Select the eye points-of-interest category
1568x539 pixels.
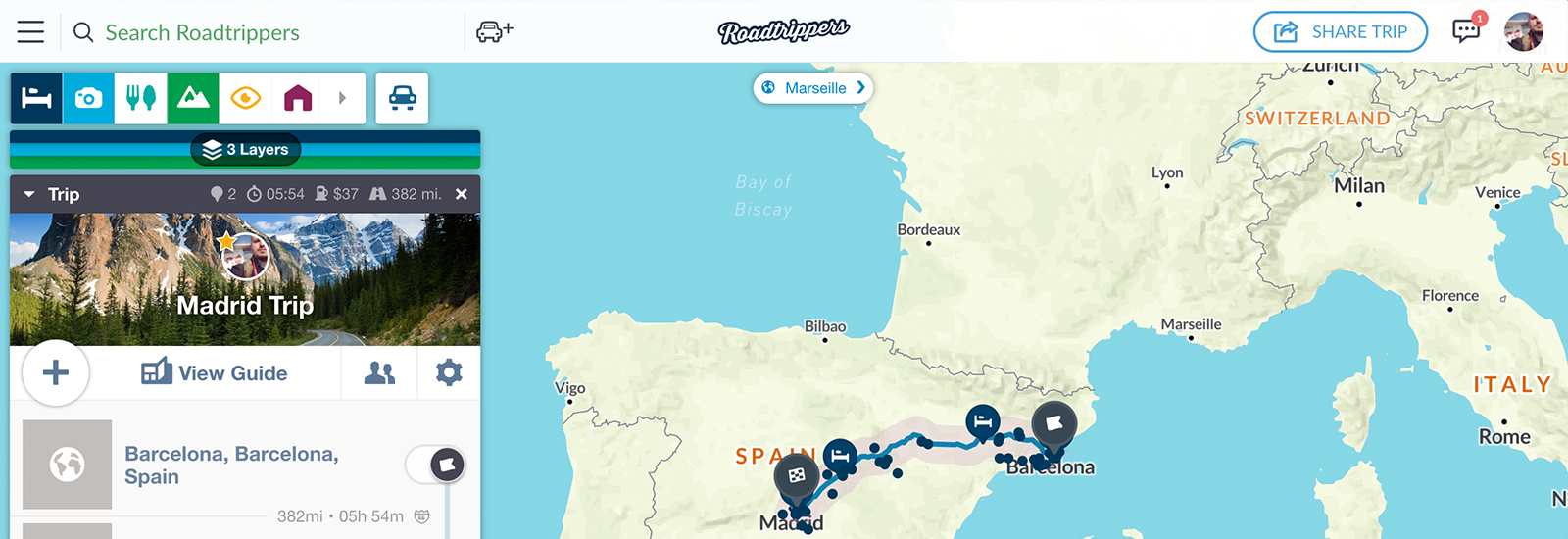coord(245,98)
